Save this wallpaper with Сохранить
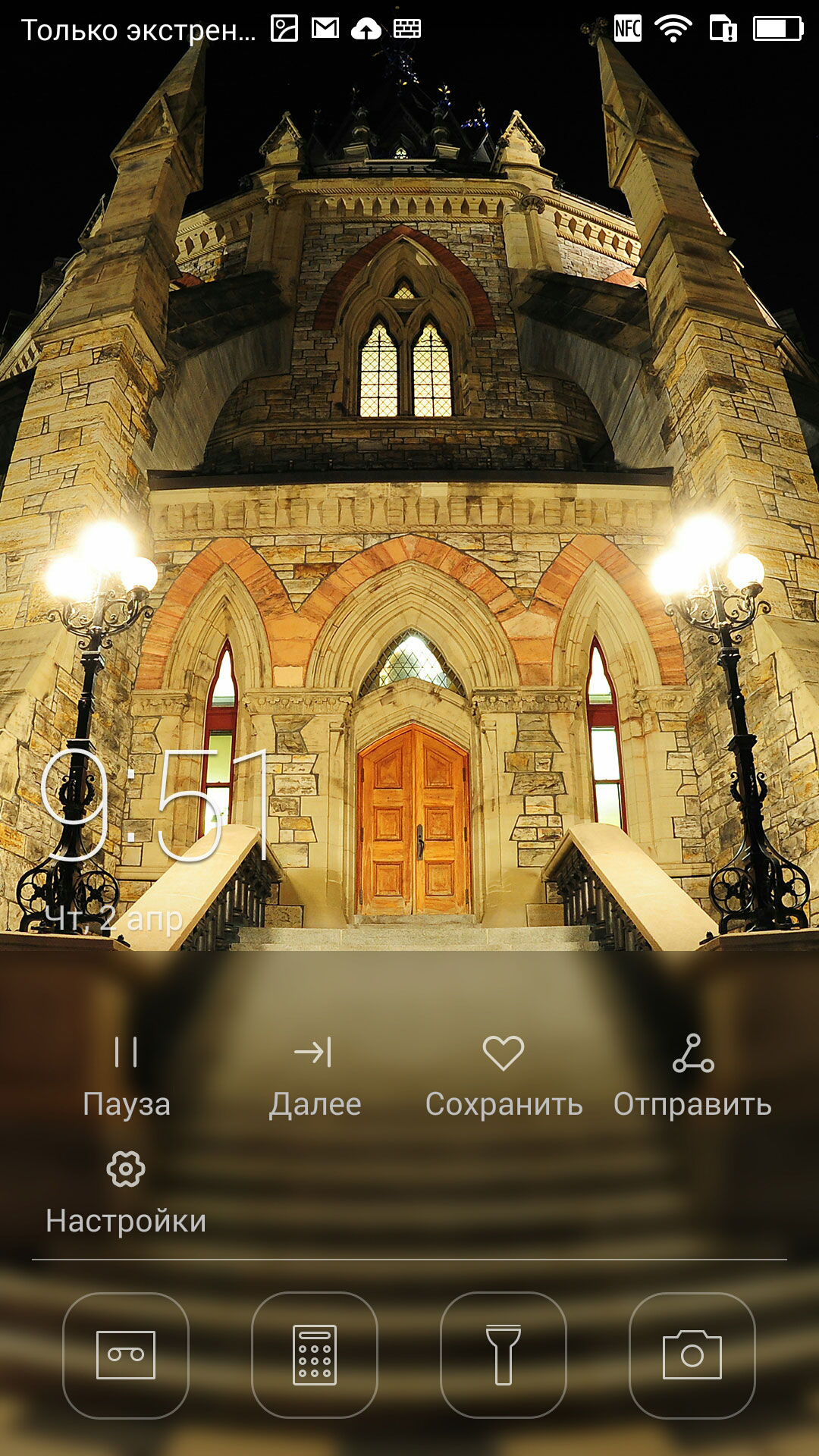Screen dimensions: 819x1456 coord(504,1077)
